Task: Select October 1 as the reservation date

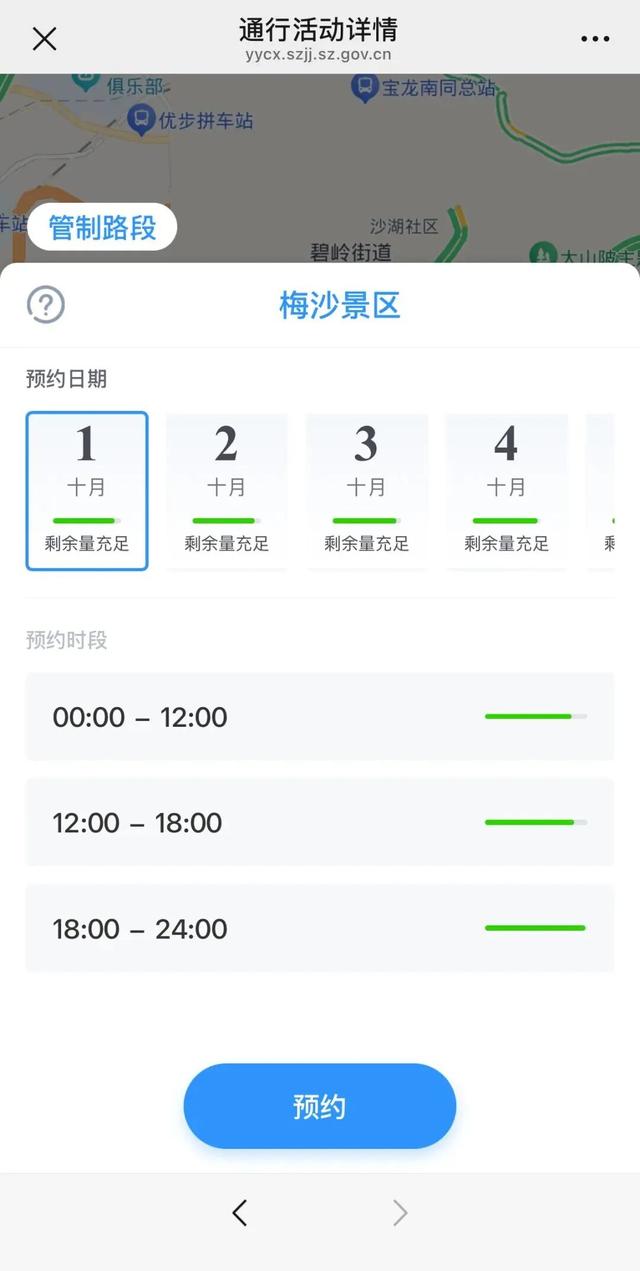Action: click(x=87, y=491)
